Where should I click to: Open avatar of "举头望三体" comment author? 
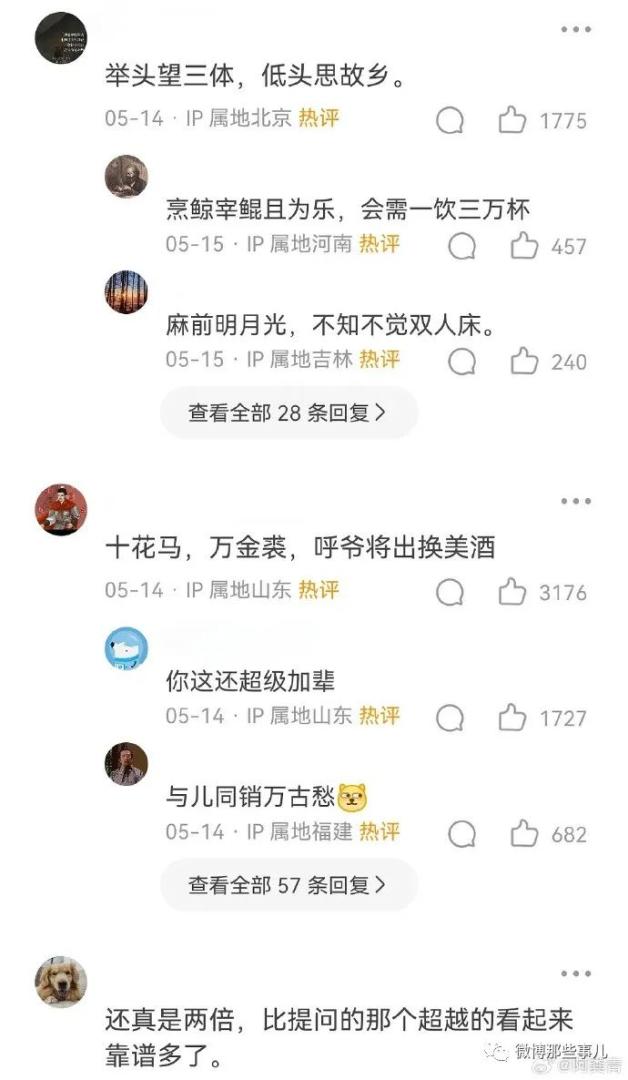point(60,38)
